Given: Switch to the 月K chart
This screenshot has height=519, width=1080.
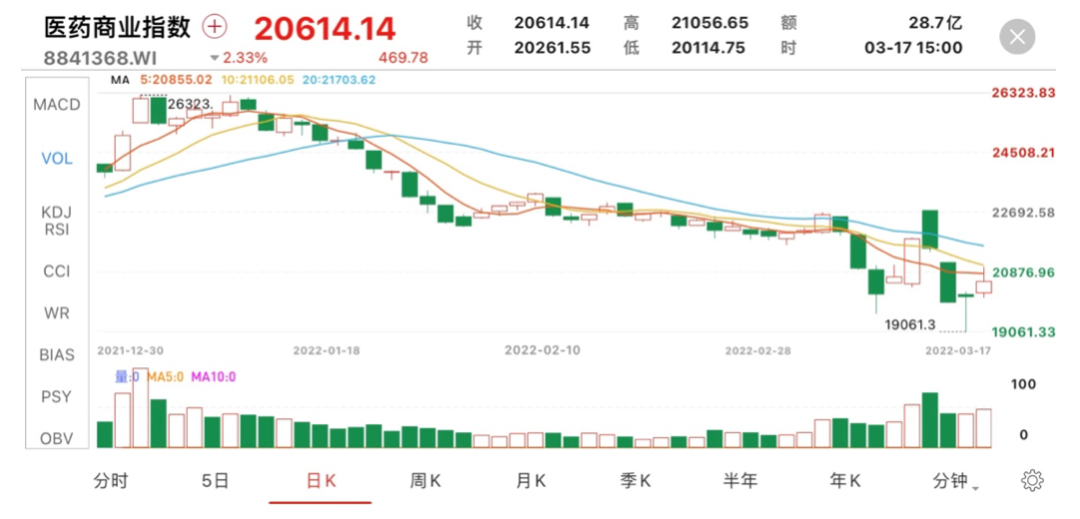Looking at the screenshot, I should click(x=530, y=481).
